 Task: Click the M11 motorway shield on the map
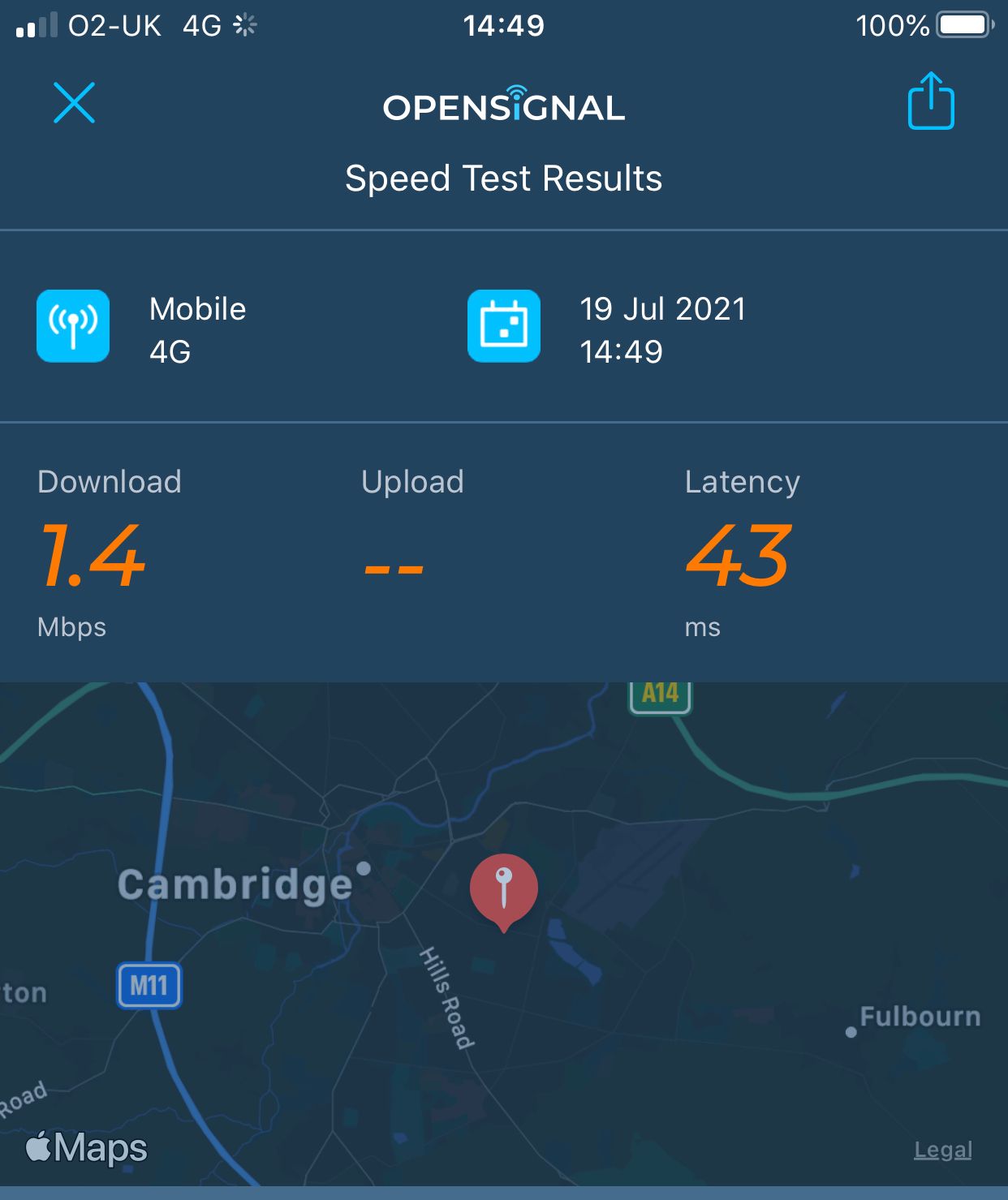(149, 986)
